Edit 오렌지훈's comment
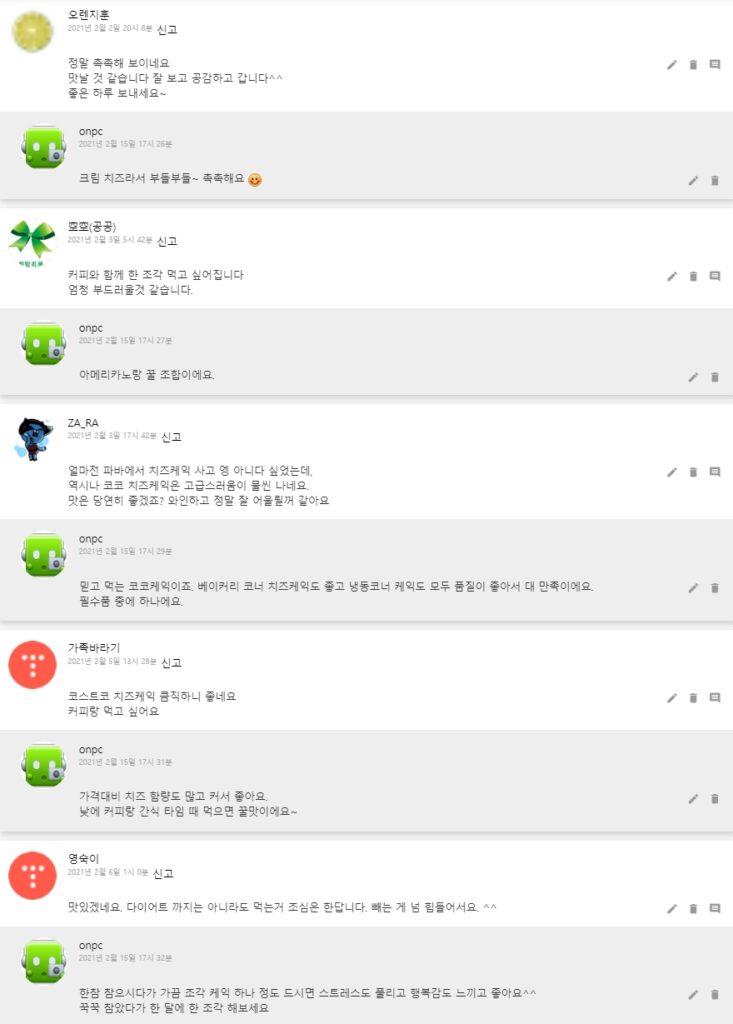Screen dimensions: 733x1024 [x=672, y=65]
